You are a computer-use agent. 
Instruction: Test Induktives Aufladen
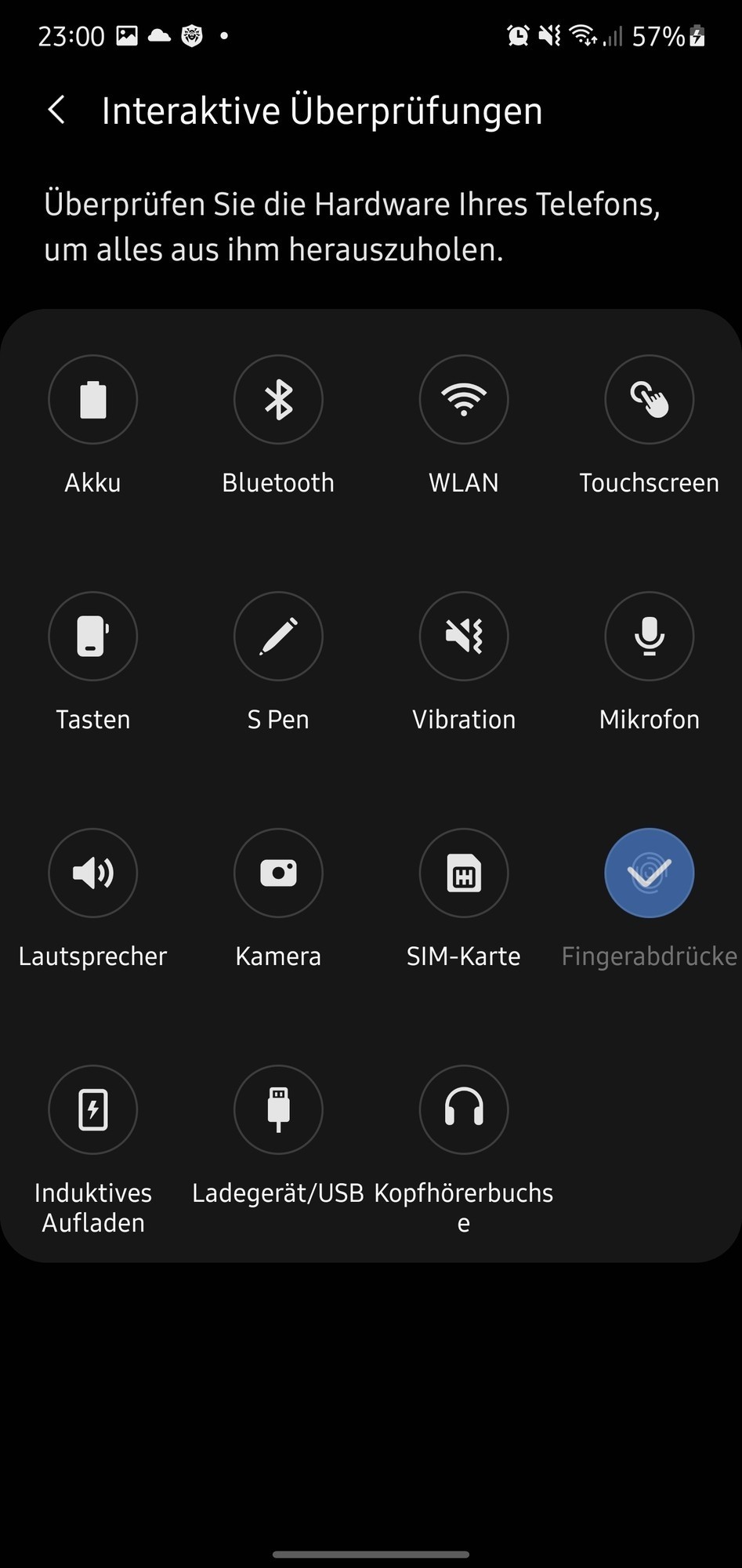click(x=92, y=1110)
